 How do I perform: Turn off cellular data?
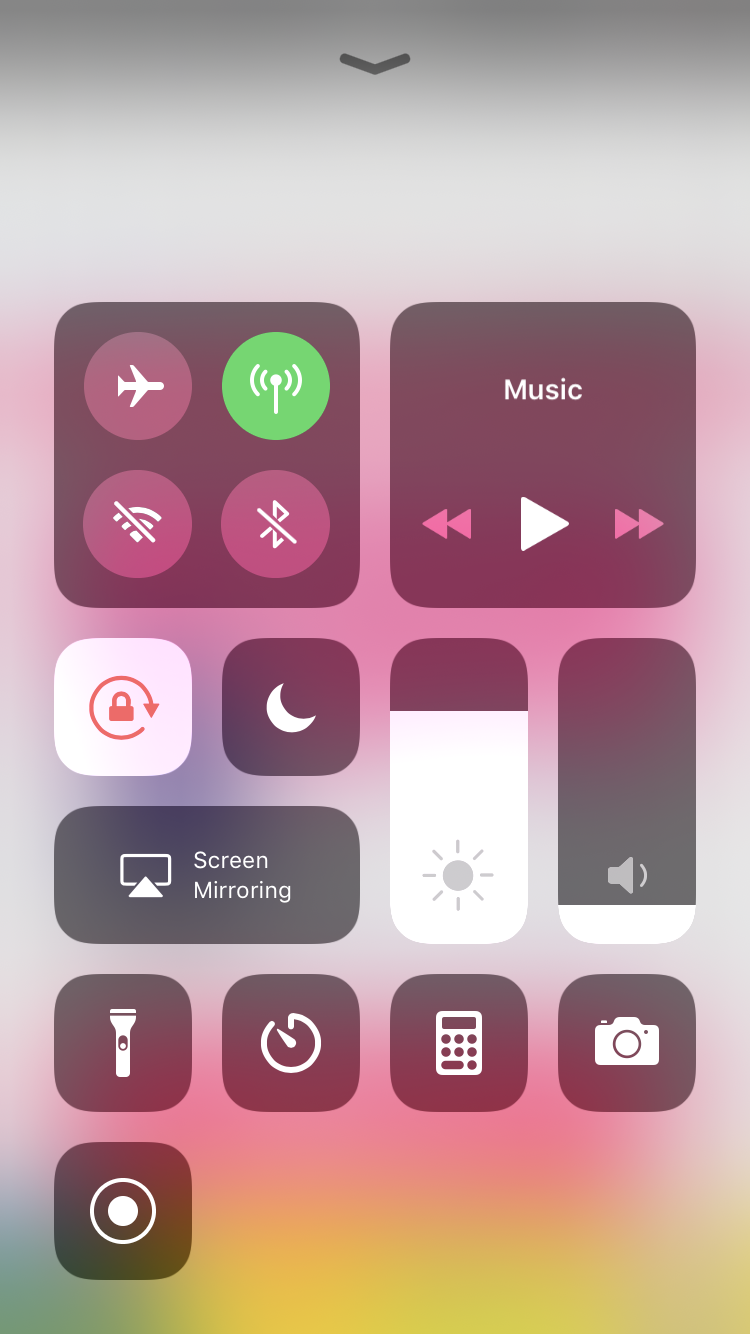coord(276,386)
